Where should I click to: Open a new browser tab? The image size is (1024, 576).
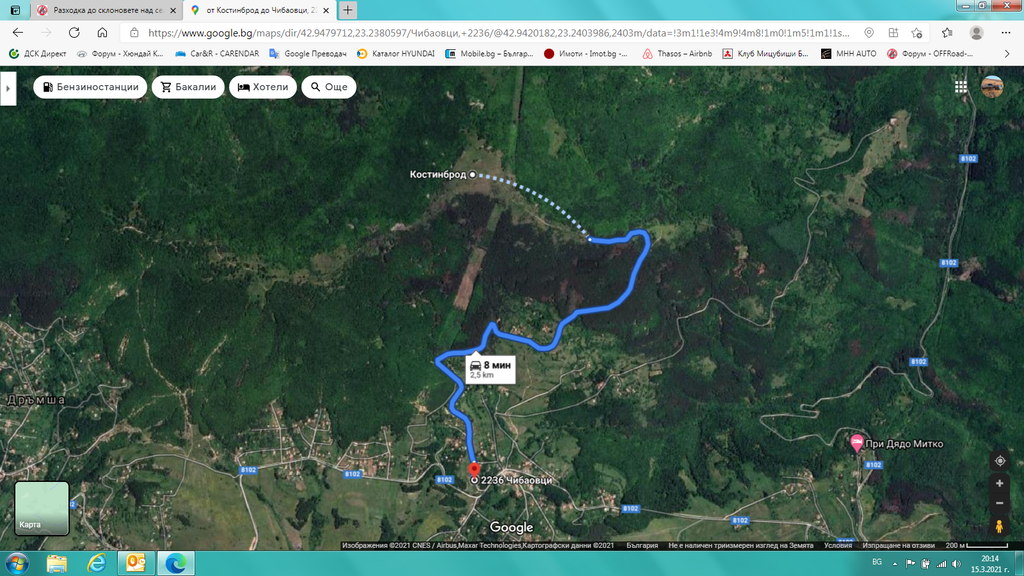(x=348, y=10)
